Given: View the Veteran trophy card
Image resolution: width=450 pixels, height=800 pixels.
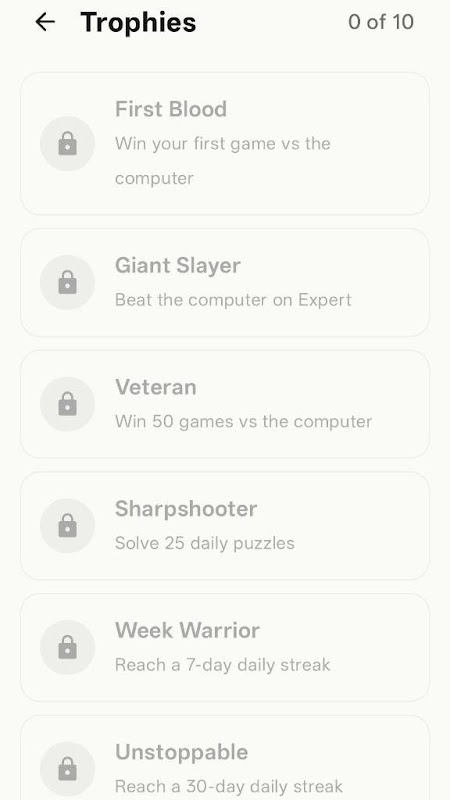Looking at the screenshot, I should (x=224, y=404).
